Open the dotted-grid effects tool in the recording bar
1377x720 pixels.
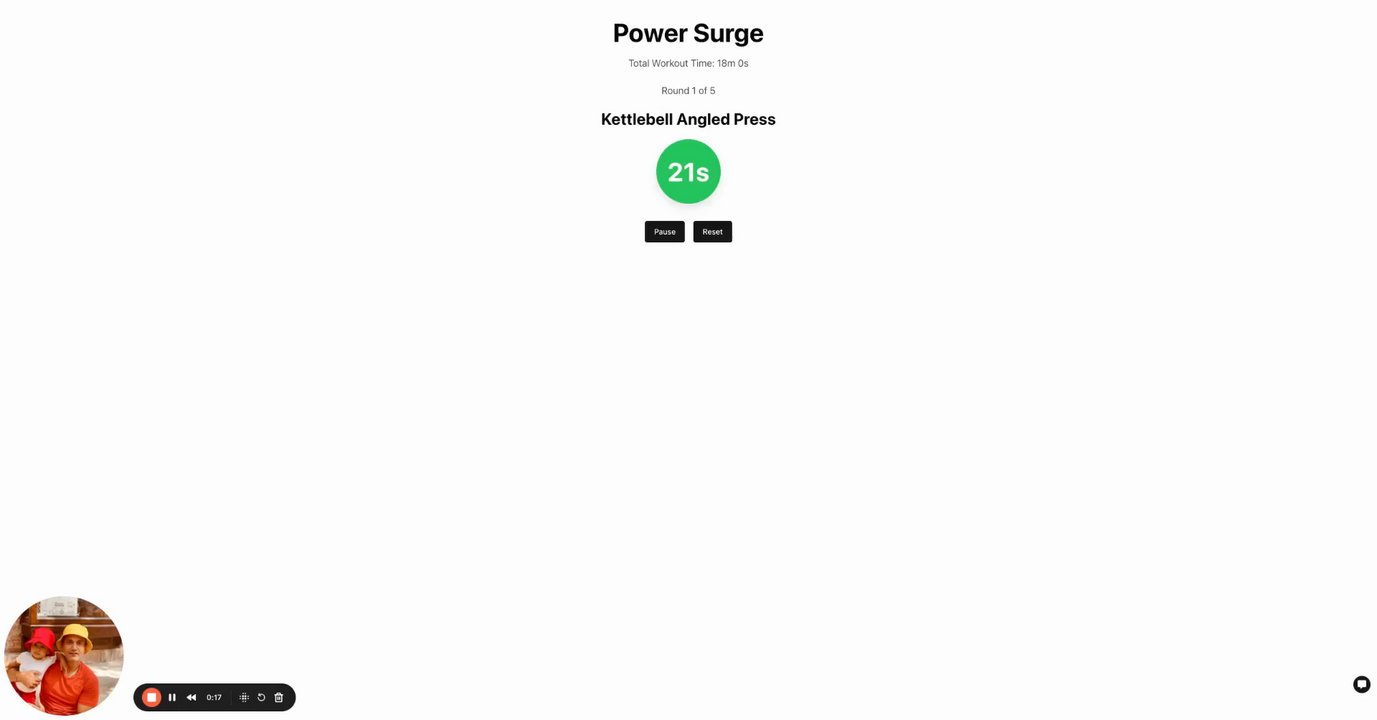point(244,697)
